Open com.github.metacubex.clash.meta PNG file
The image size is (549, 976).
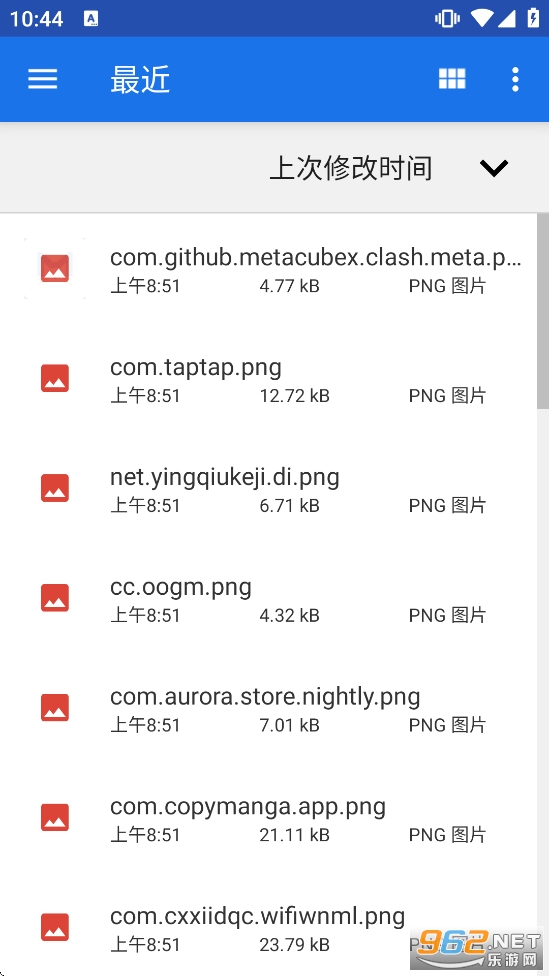tap(268, 268)
